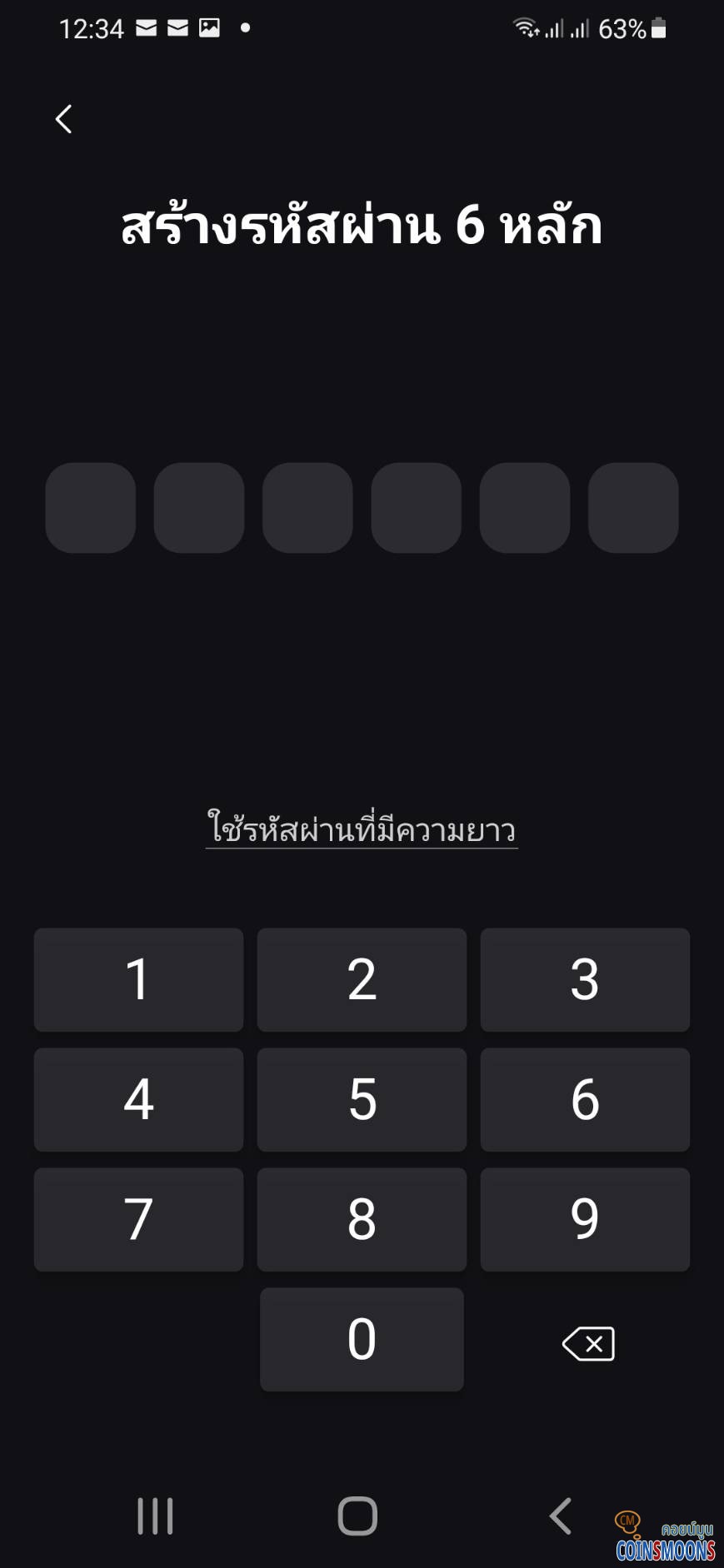Enter digit 6 on the keypad

point(585,1099)
